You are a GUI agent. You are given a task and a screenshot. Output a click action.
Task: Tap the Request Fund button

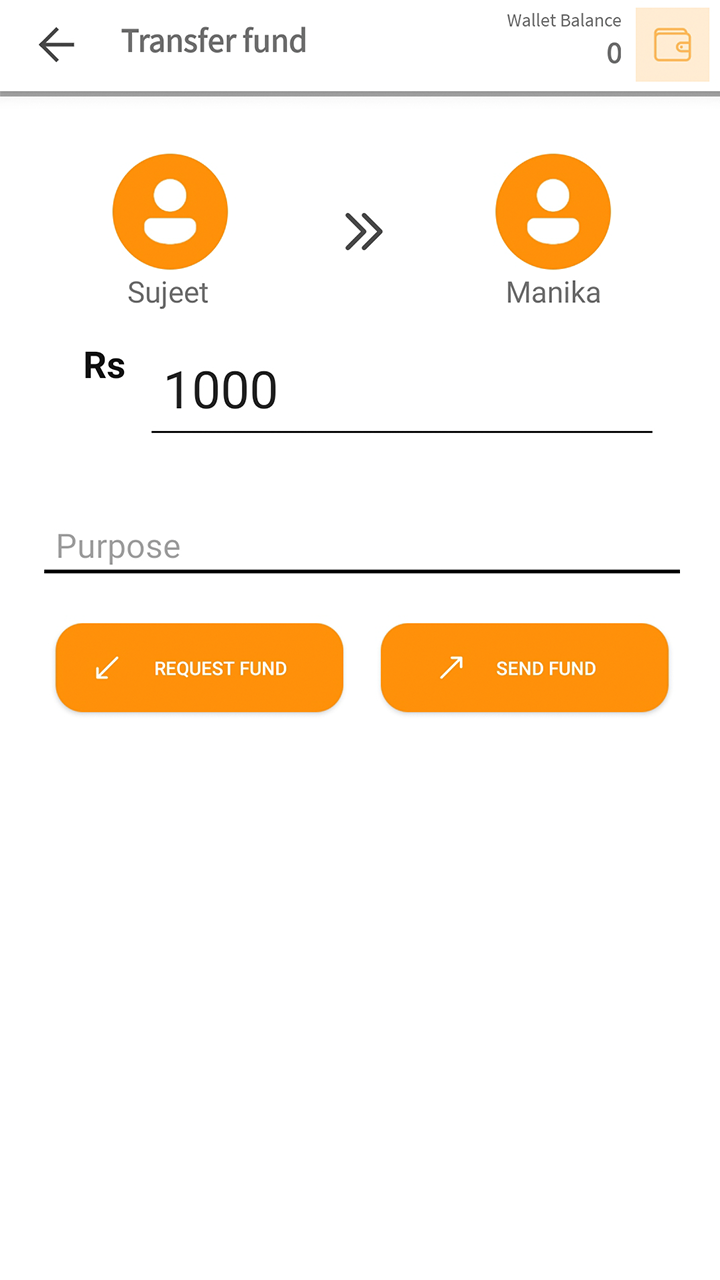point(199,668)
